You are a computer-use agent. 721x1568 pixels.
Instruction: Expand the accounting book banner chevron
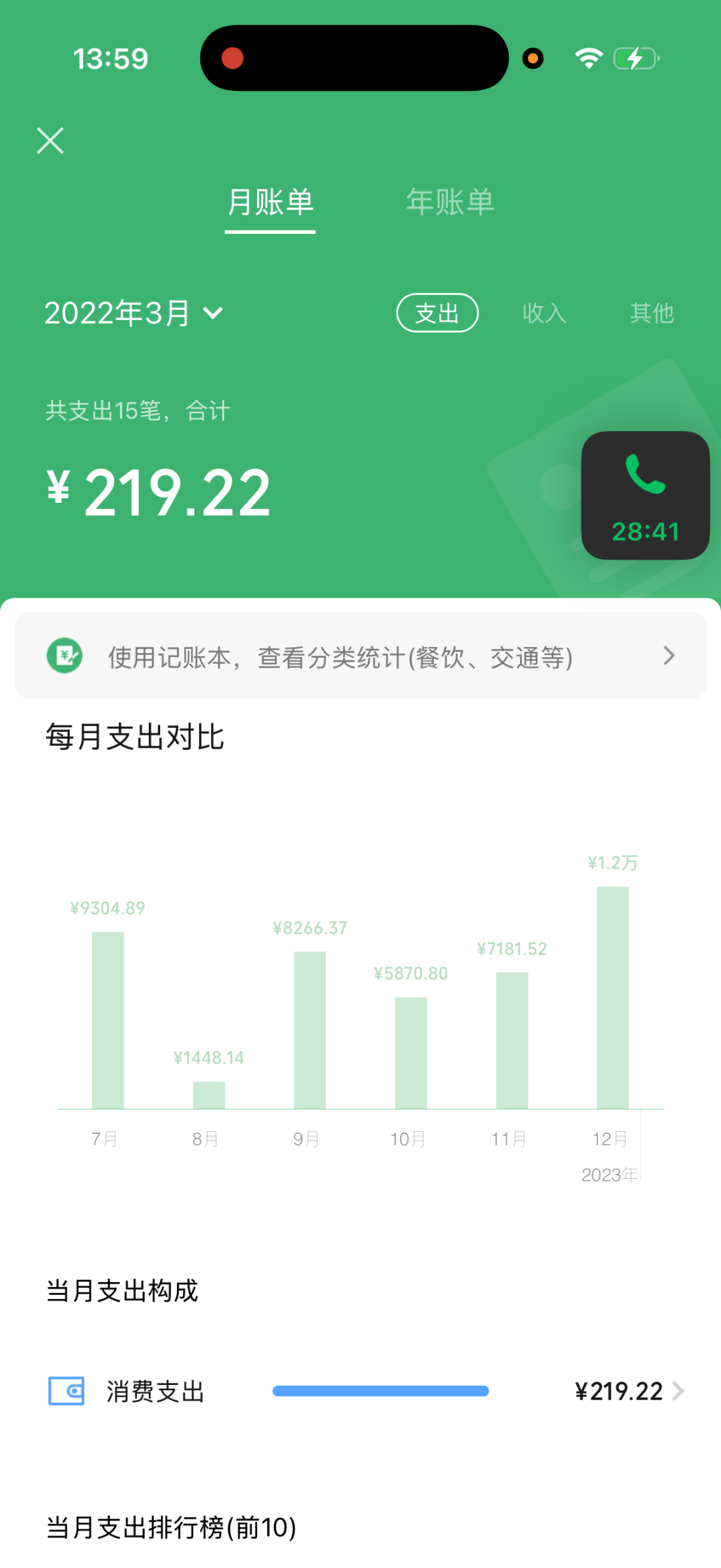(x=668, y=656)
